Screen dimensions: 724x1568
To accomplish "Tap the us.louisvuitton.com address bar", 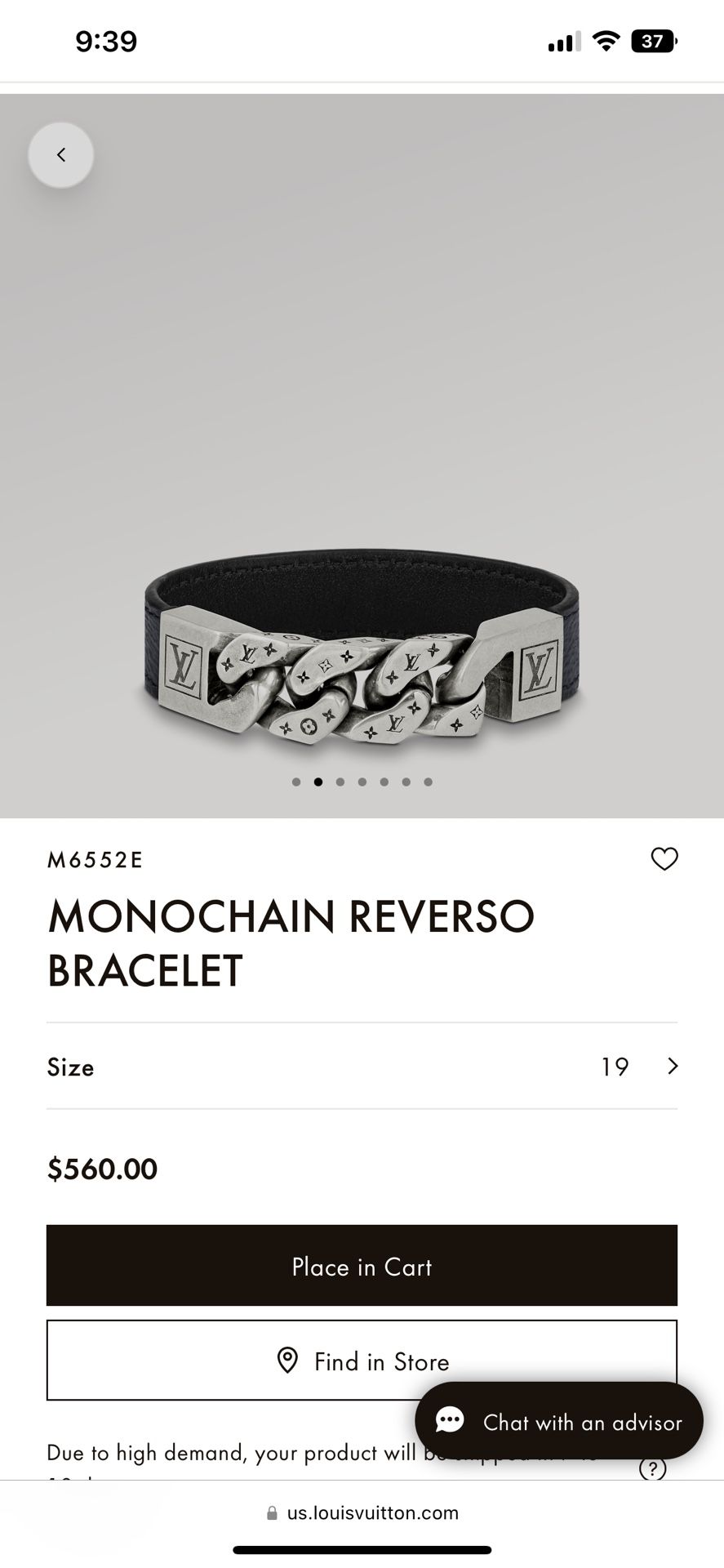I will click(362, 1512).
